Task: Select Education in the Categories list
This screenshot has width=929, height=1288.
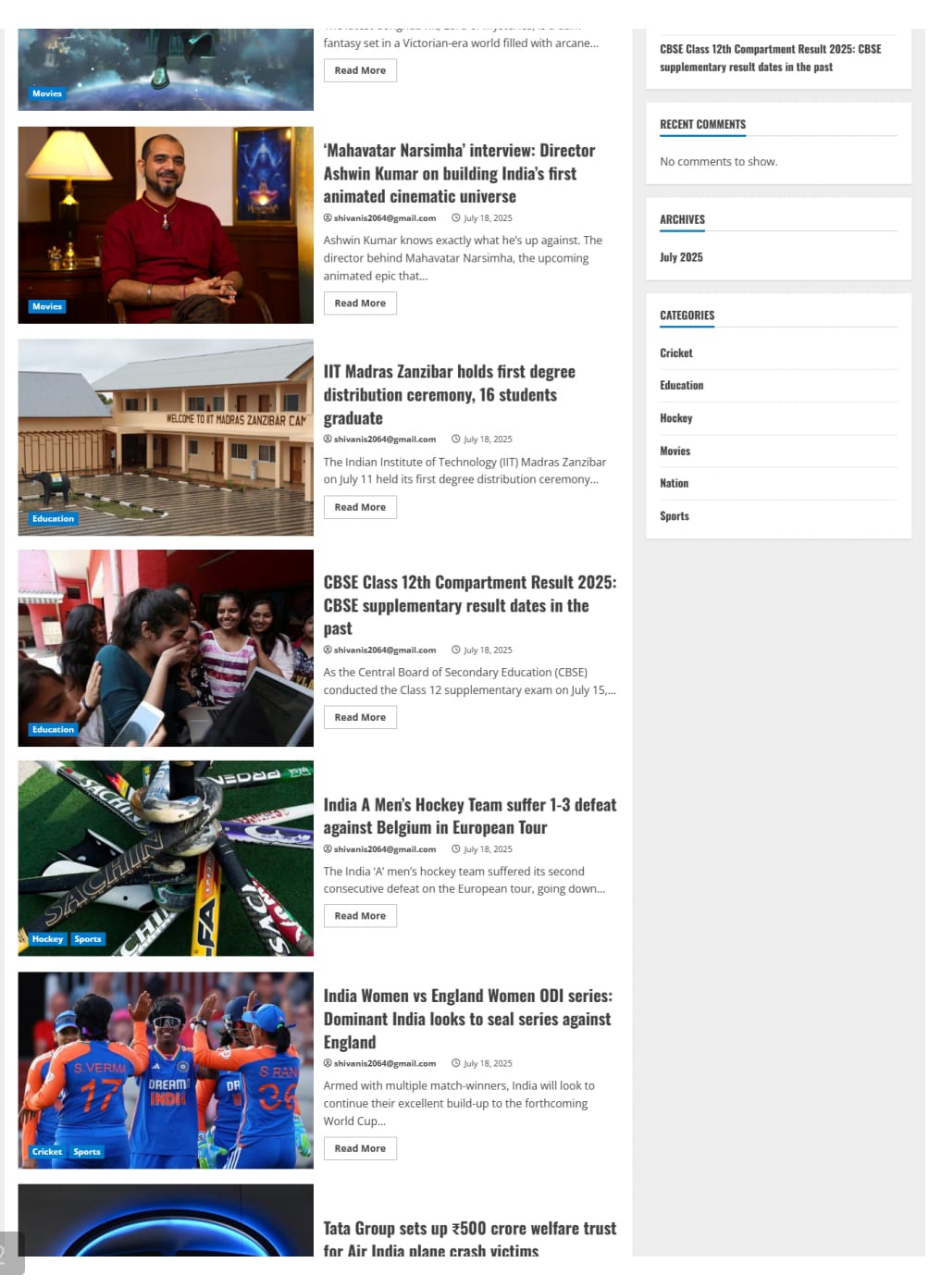Action: coord(681,386)
